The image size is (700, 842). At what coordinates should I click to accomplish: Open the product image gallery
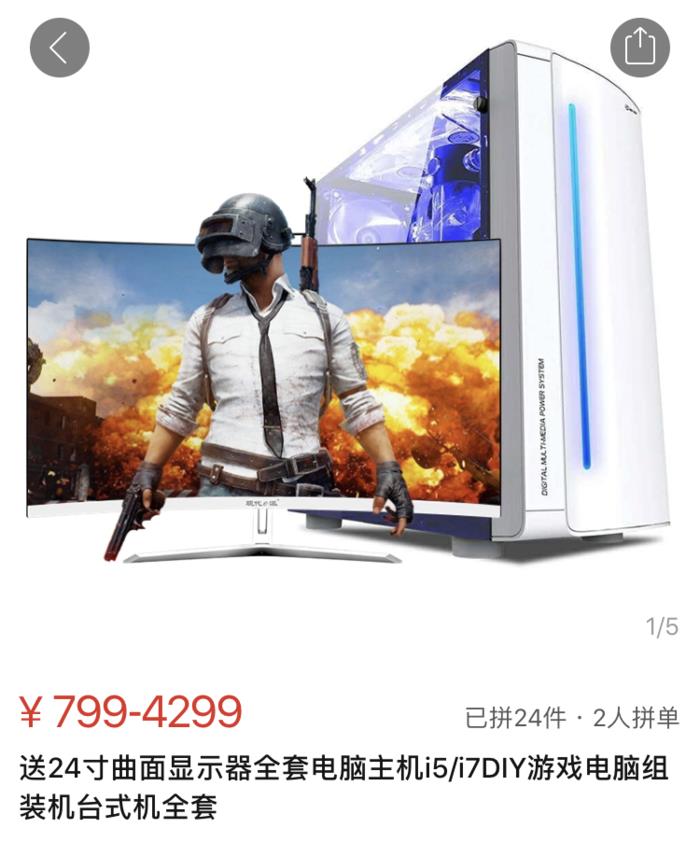coord(350,330)
